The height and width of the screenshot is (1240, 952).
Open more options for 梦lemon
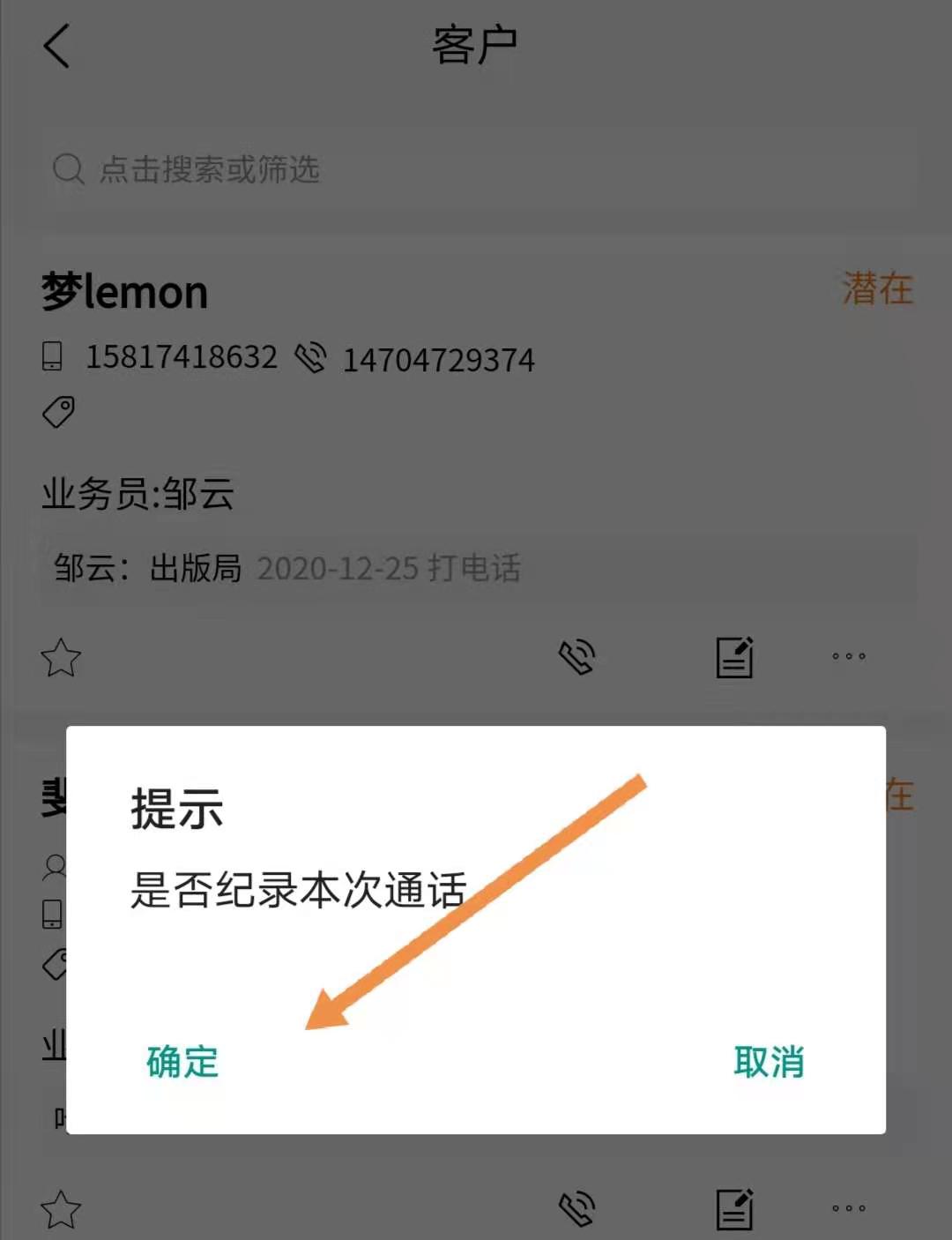click(849, 657)
